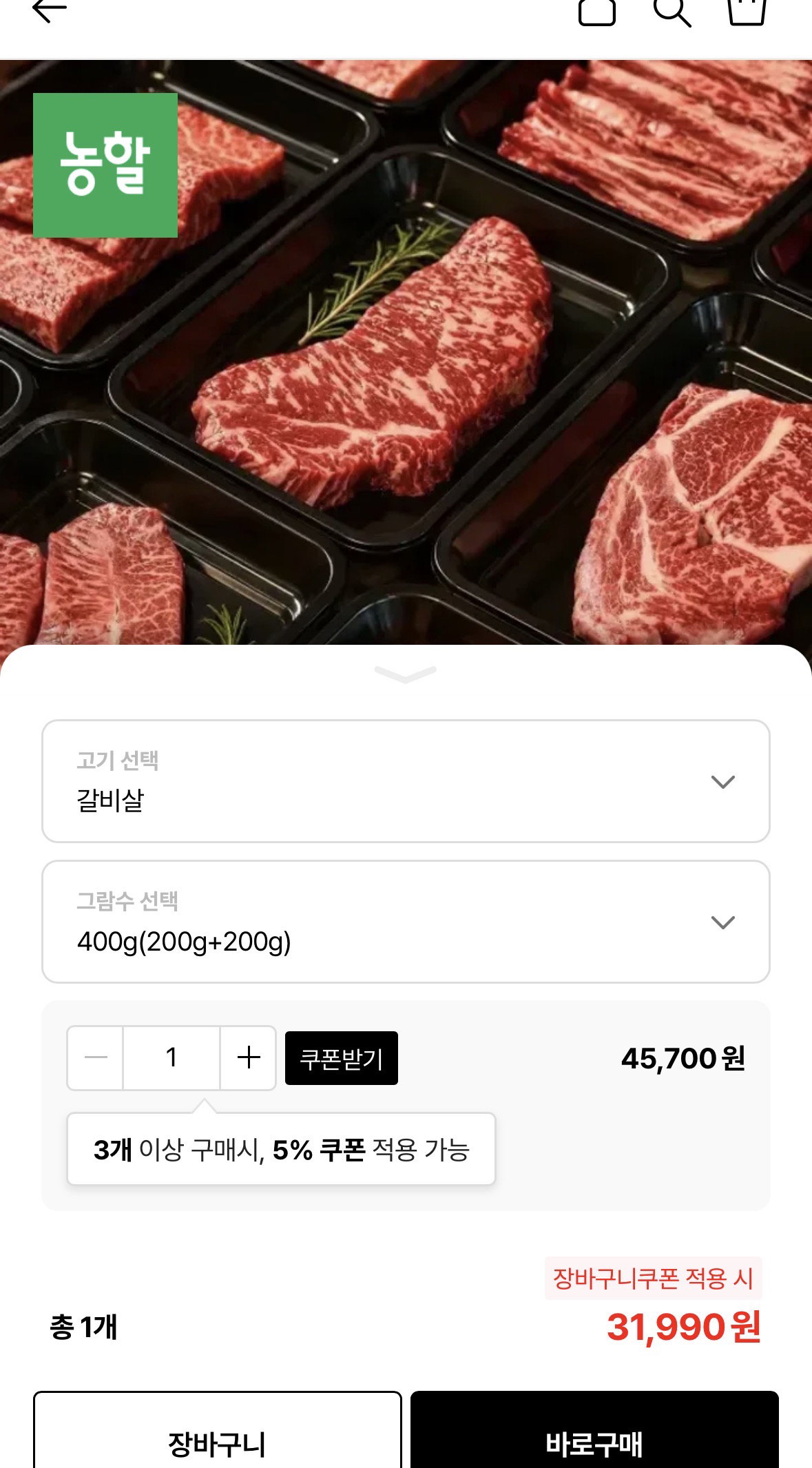Open the home icon in the top bar
Image resolution: width=812 pixels, height=1468 pixels.
tap(596, 11)
